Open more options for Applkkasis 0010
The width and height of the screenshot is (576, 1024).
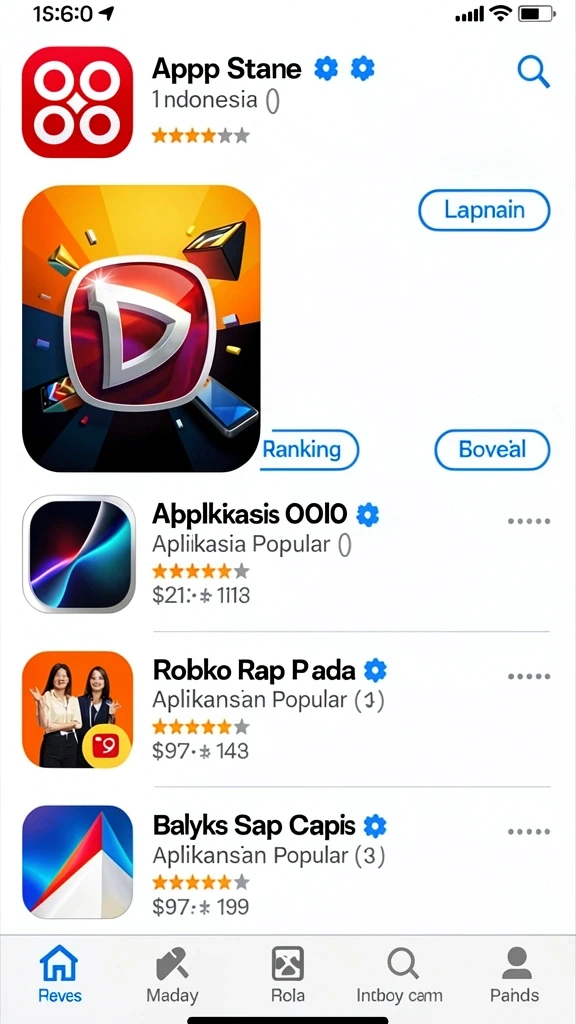coord(529,521)
